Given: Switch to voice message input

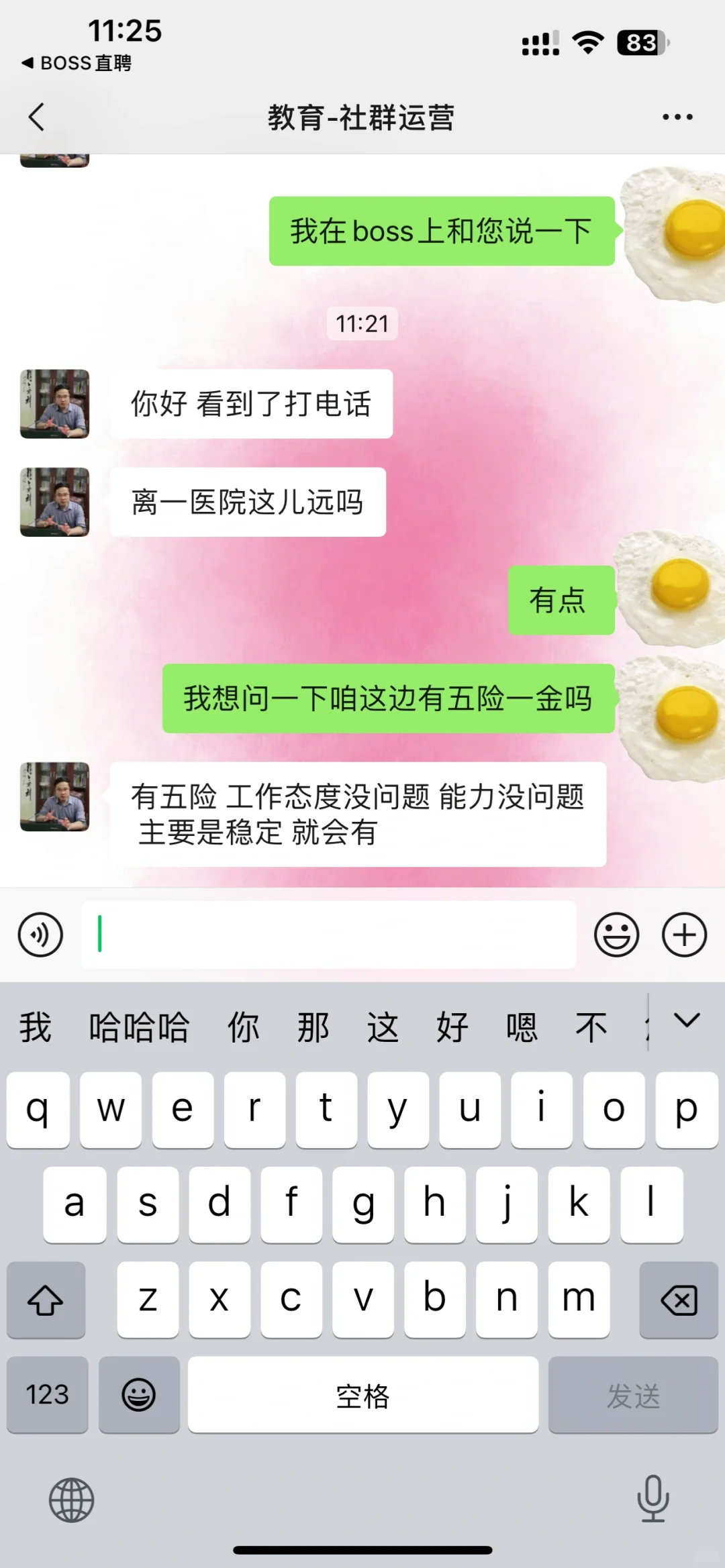Looking at the screenshot, I should click(x=40, y=935).
